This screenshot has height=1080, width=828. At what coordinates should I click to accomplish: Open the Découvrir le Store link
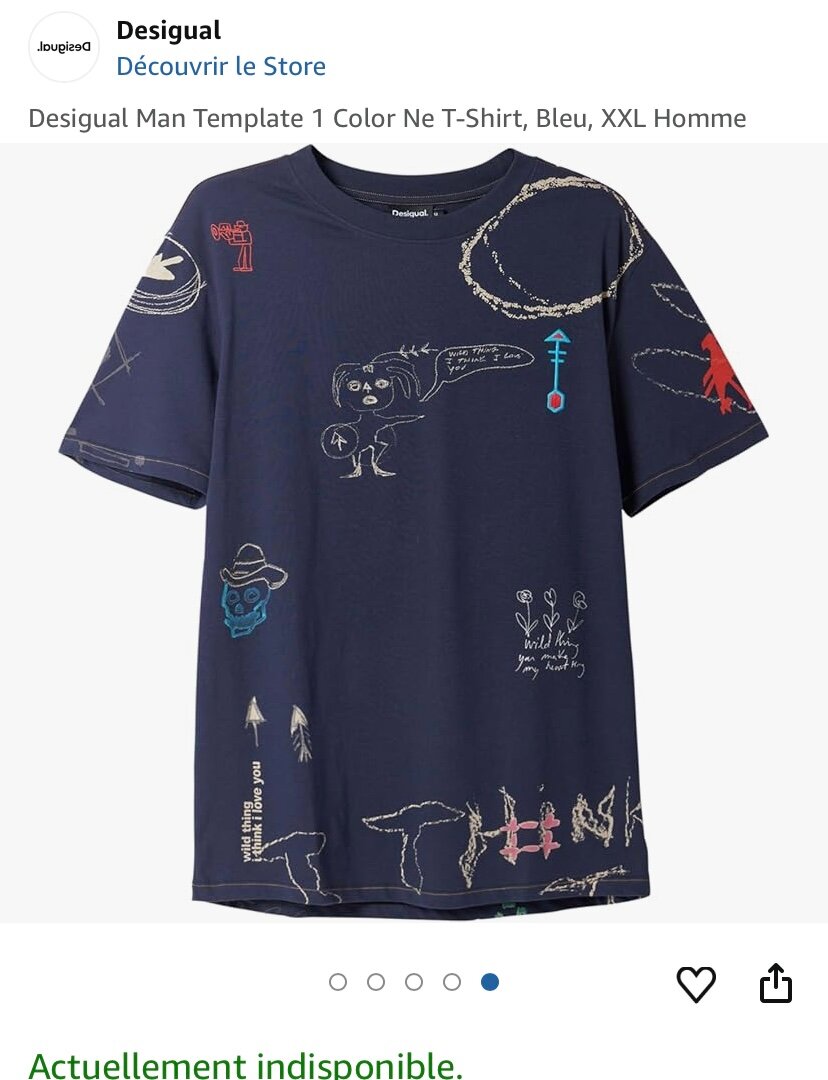[221, 67]
